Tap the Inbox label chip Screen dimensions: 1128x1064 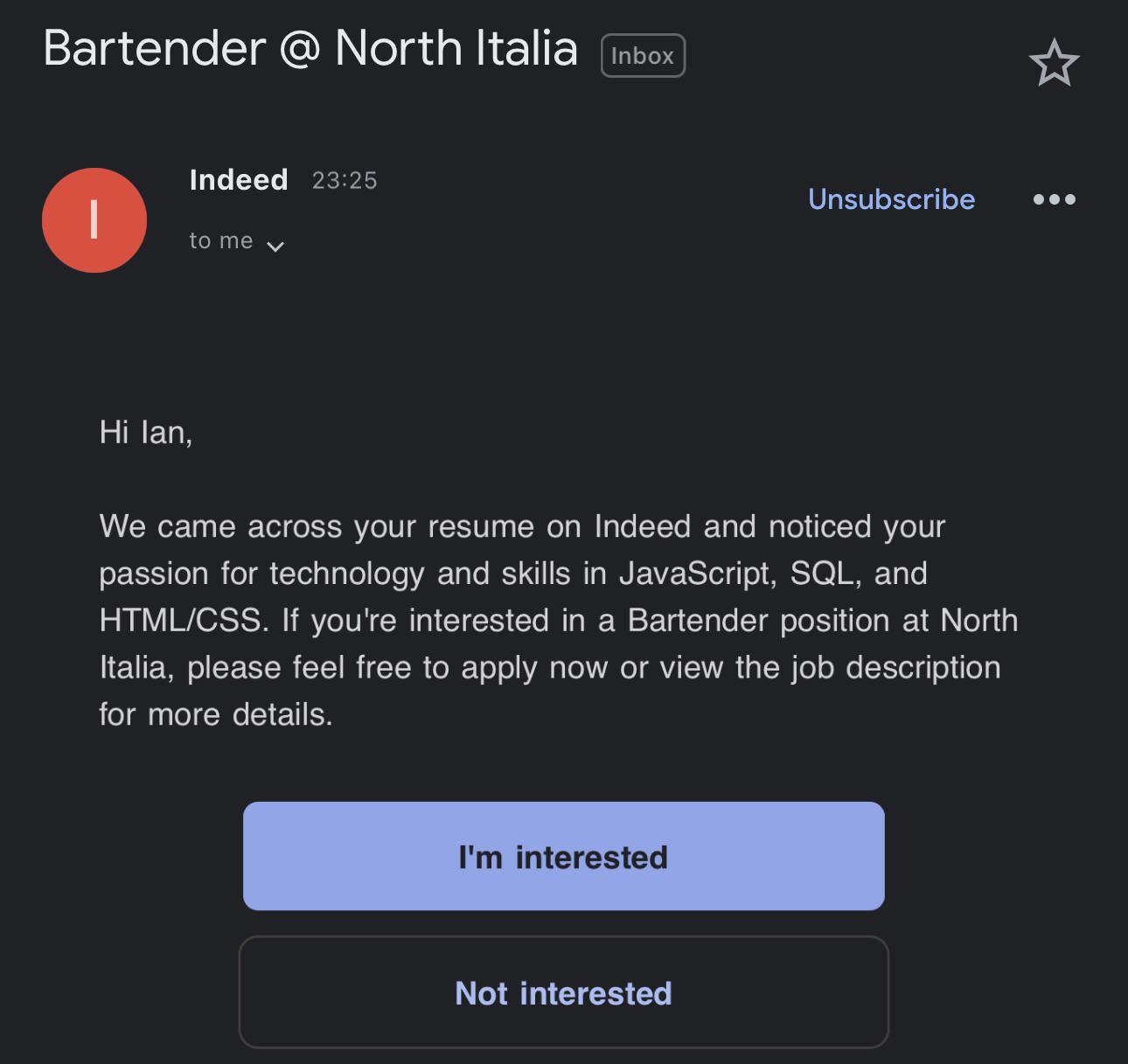click(x=643, y=56)
